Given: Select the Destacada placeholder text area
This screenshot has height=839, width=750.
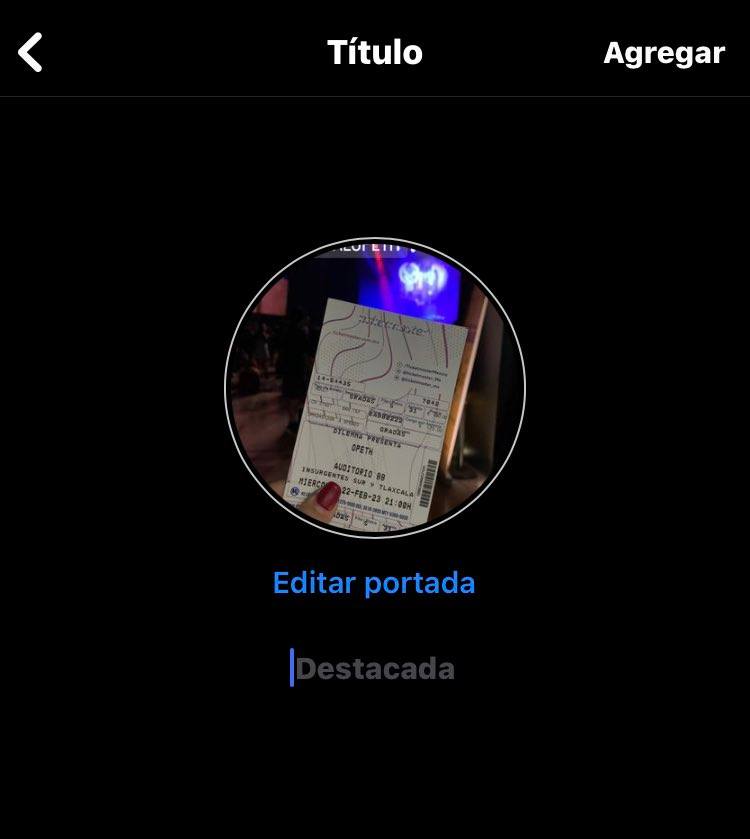Looking at the screenshot, I should click(374, 669).
